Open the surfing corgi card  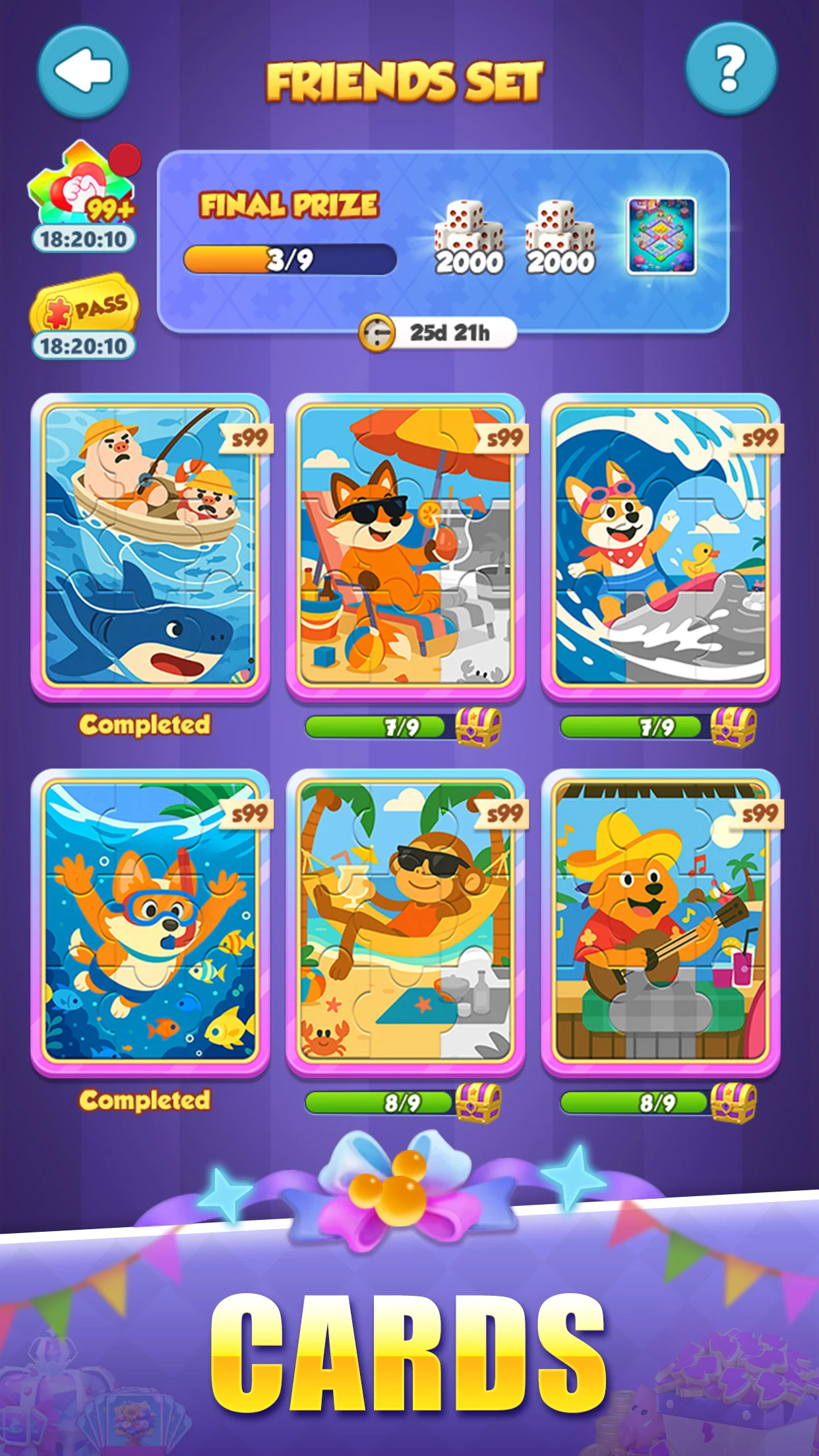661,547
